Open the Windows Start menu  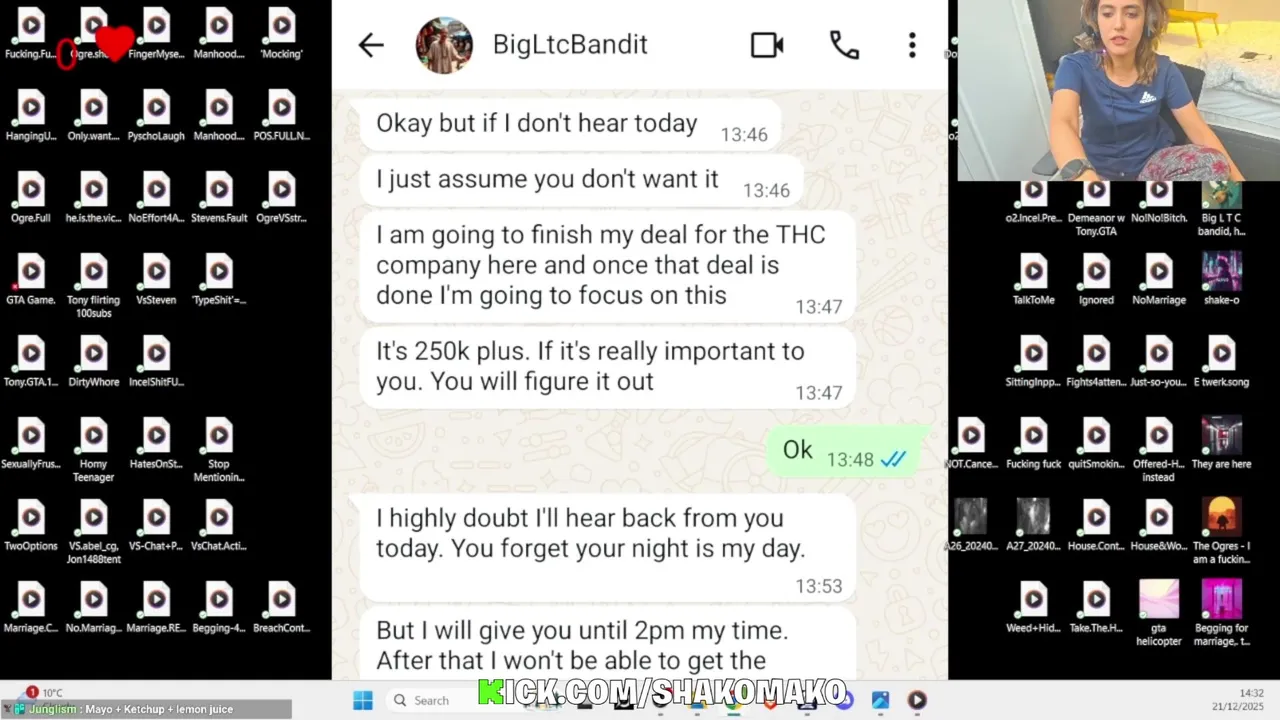(363, 700)
